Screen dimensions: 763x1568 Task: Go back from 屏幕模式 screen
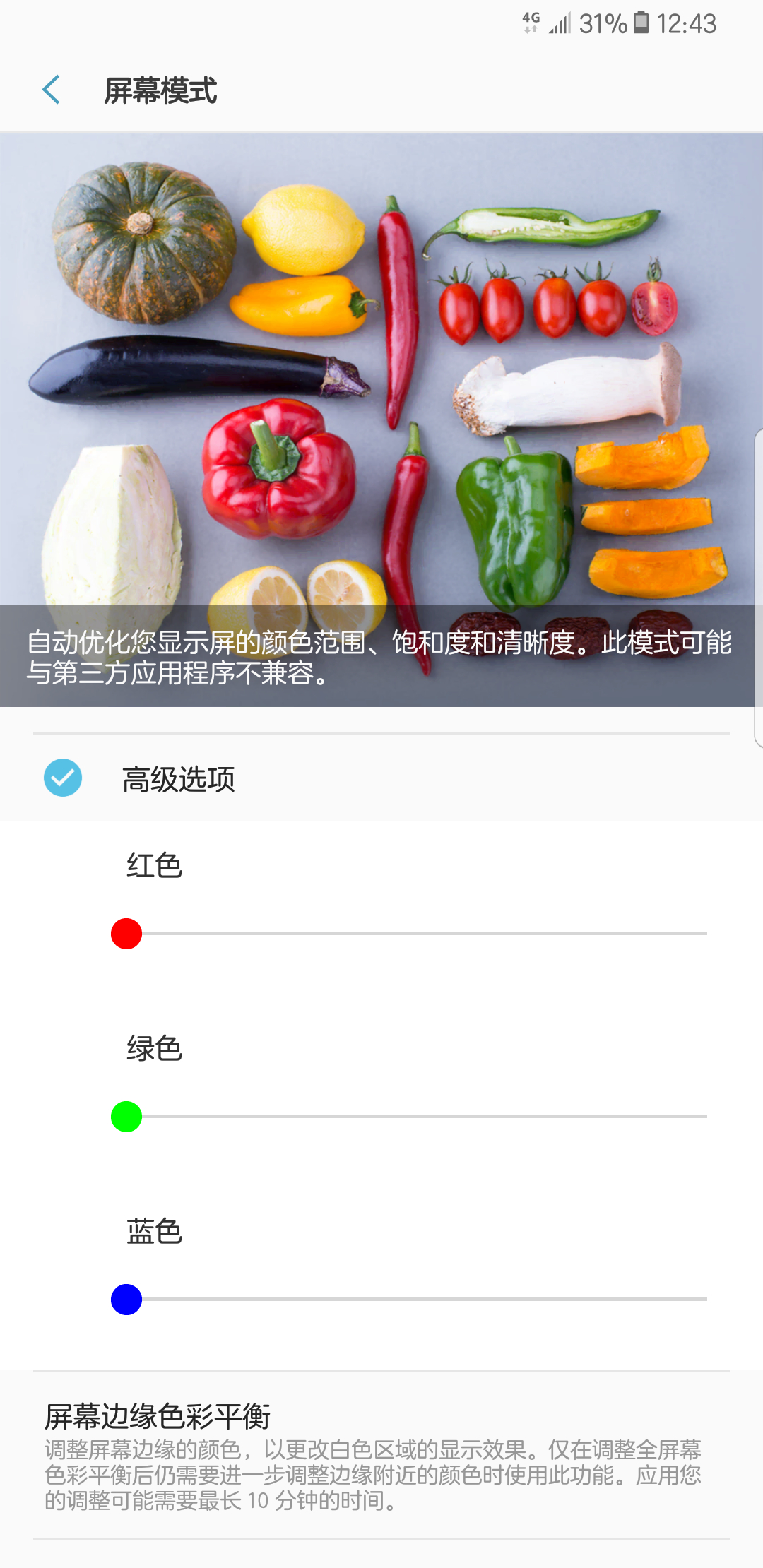click(51, 90)
